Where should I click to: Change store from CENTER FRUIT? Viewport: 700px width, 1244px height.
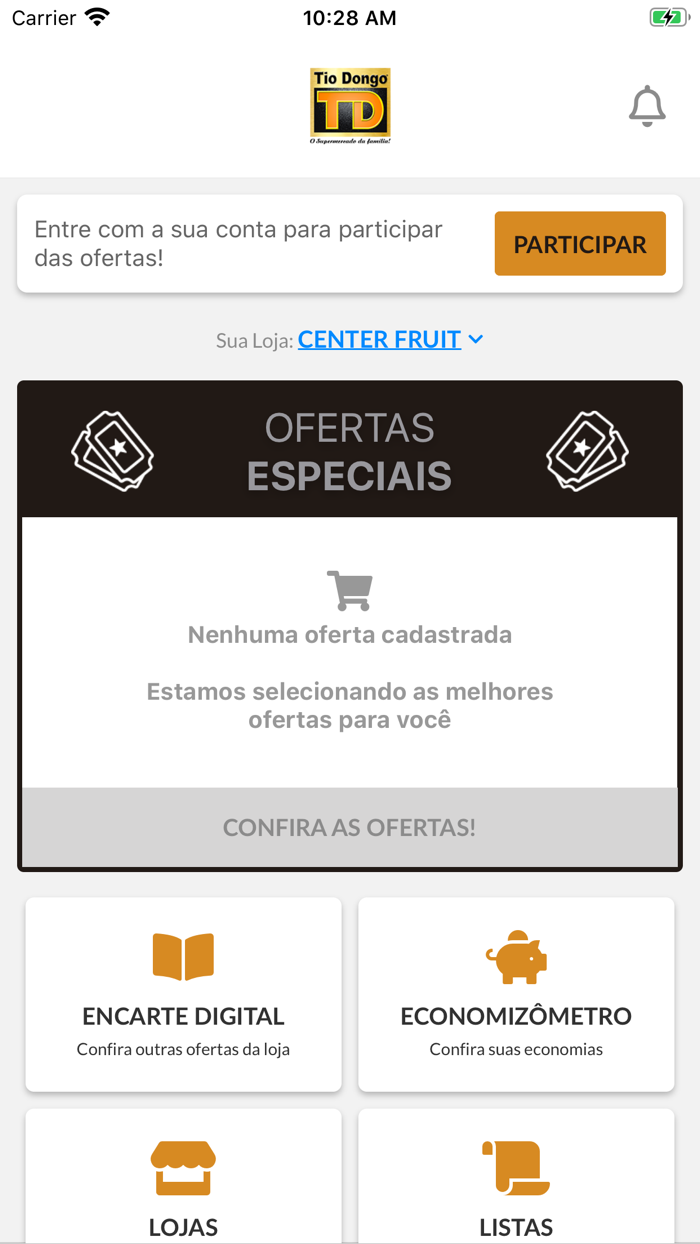[390, 340]
